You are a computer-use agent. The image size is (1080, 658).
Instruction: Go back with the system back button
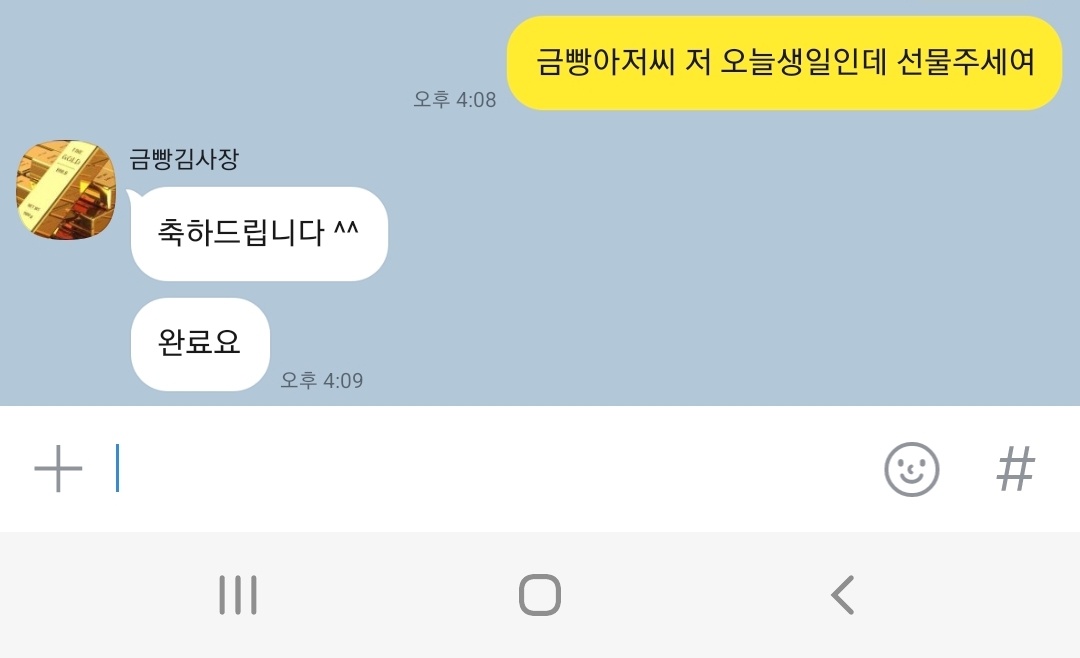coord(843,595)
